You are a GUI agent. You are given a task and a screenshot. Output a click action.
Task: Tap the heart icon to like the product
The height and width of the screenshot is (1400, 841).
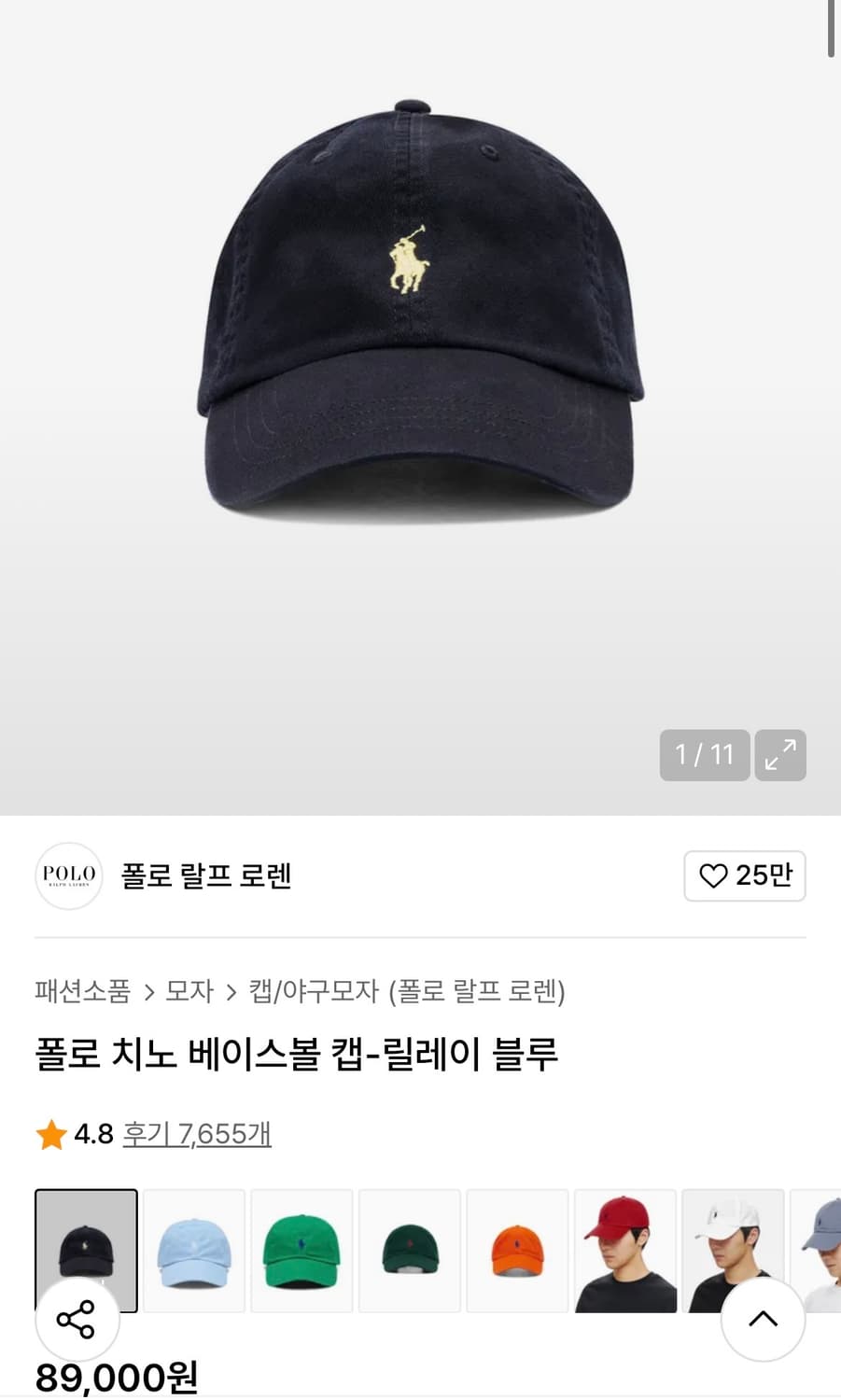pyautogui.click(x=714, y=875)
